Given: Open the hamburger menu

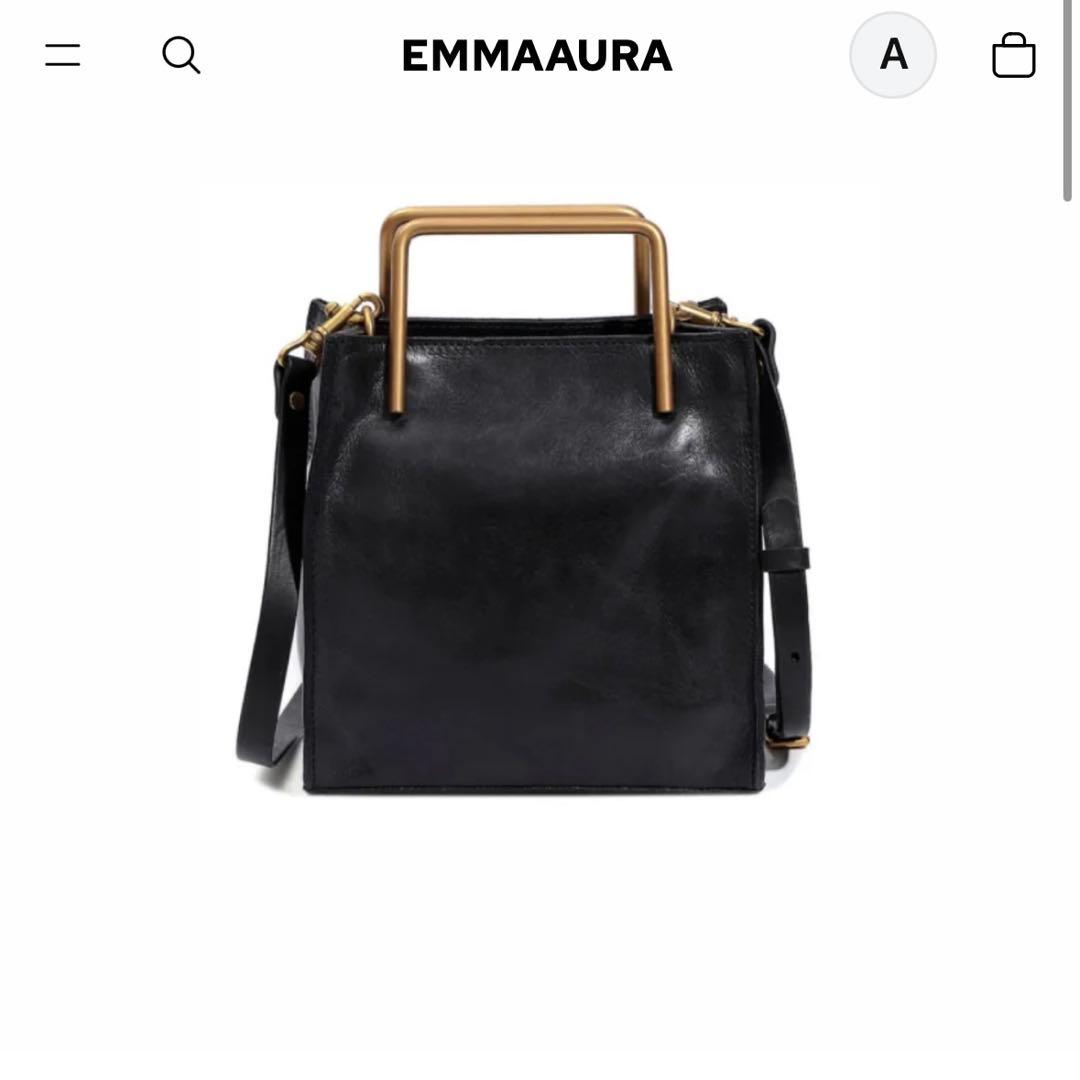Looking at the screenshot, I should tap(62, 55).
